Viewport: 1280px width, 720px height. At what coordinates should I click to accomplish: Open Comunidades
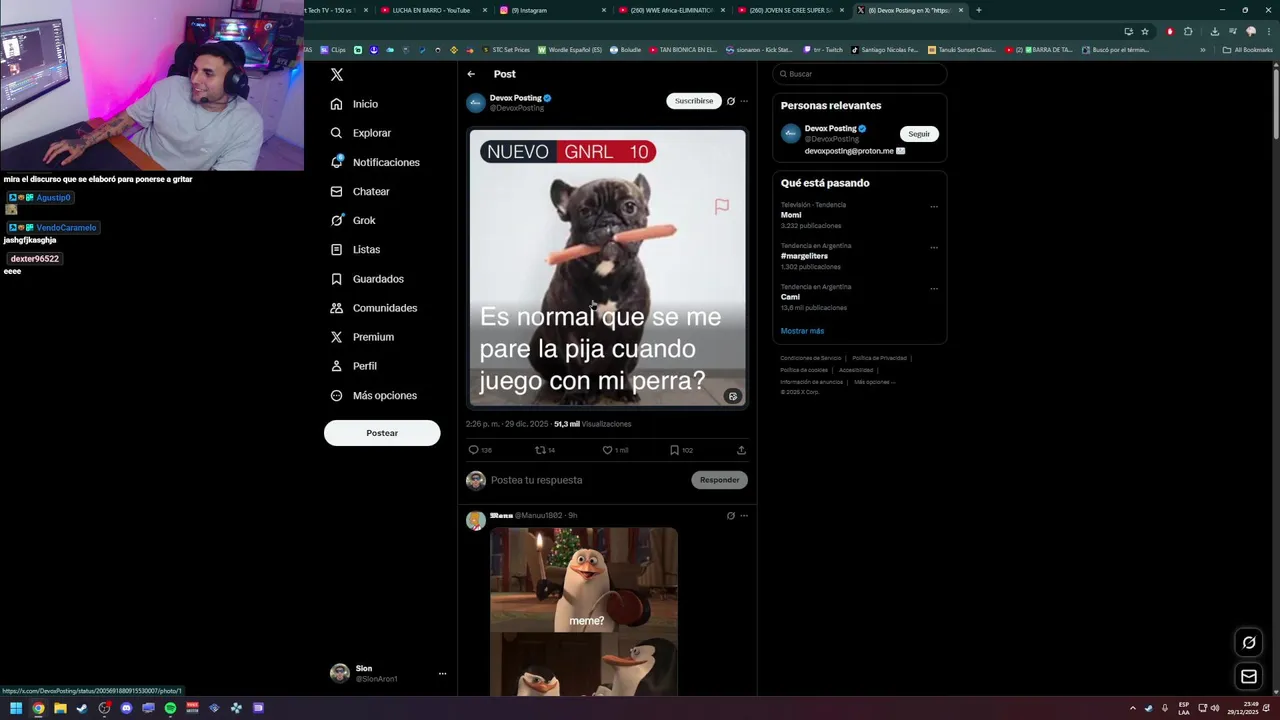click(x=384, y=308)
